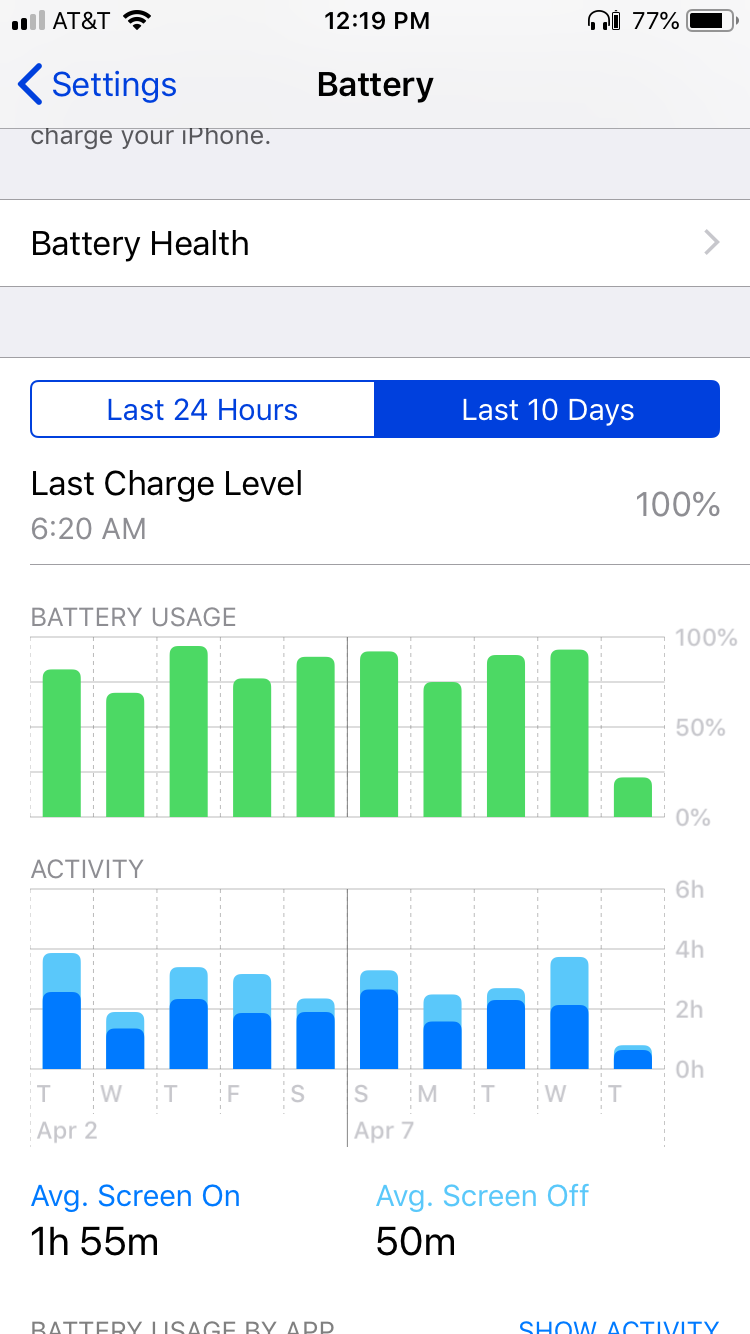Screen dimensions: 750x1334
Task: Switch to Last 24 Hours view
Action: pyautogui.click(x=203, y=410)
